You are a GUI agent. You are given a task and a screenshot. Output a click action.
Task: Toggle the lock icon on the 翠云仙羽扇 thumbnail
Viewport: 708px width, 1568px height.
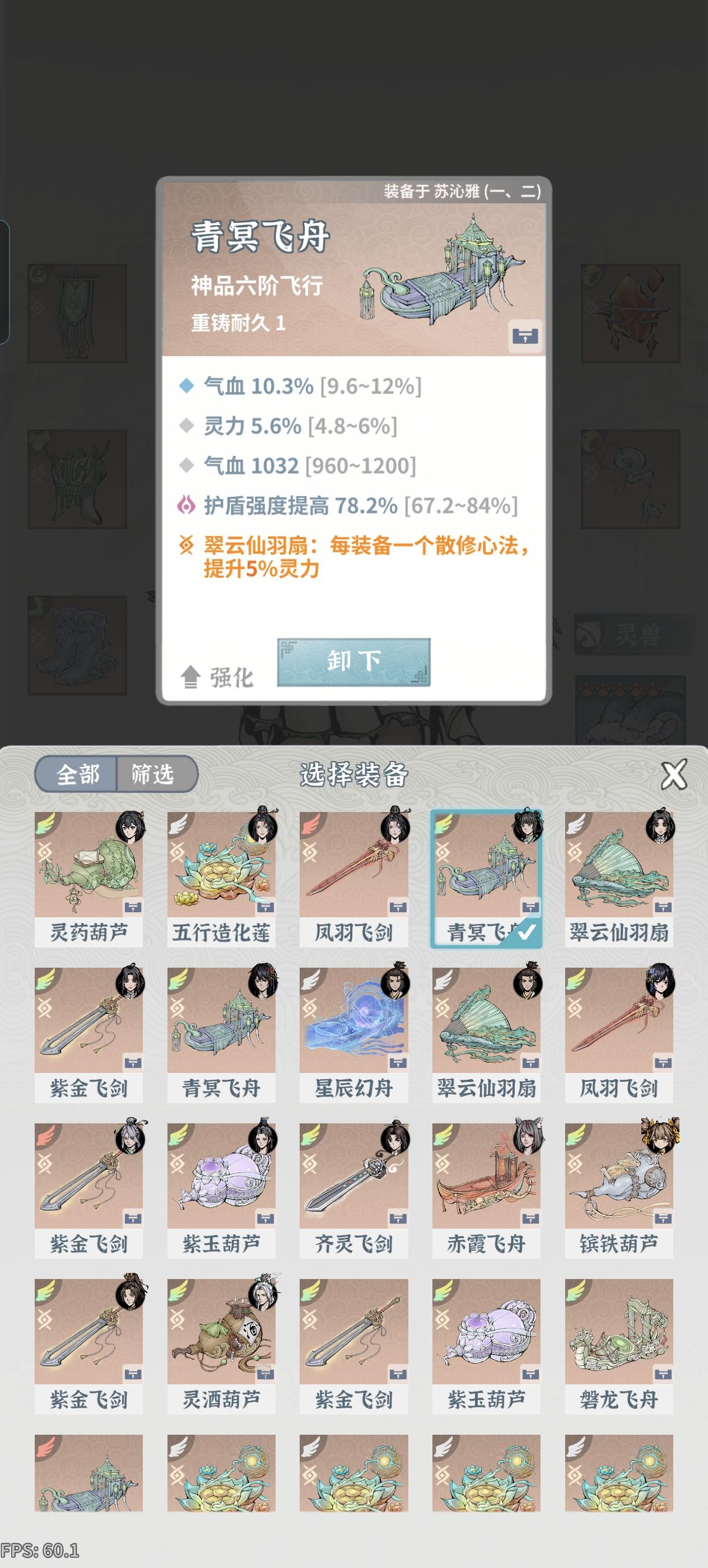(664, 908)
